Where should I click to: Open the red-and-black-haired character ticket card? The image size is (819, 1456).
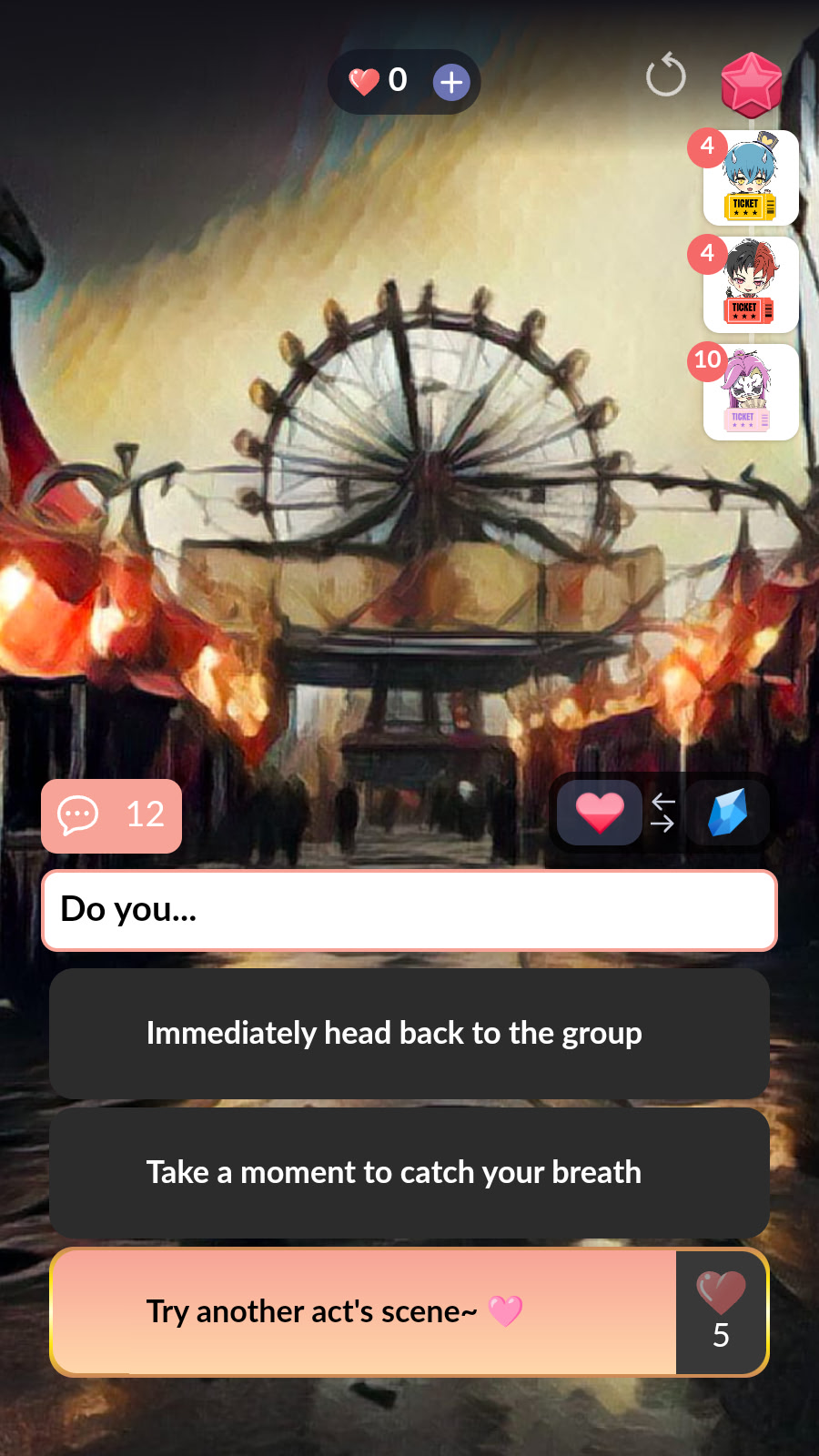(751, 285)
